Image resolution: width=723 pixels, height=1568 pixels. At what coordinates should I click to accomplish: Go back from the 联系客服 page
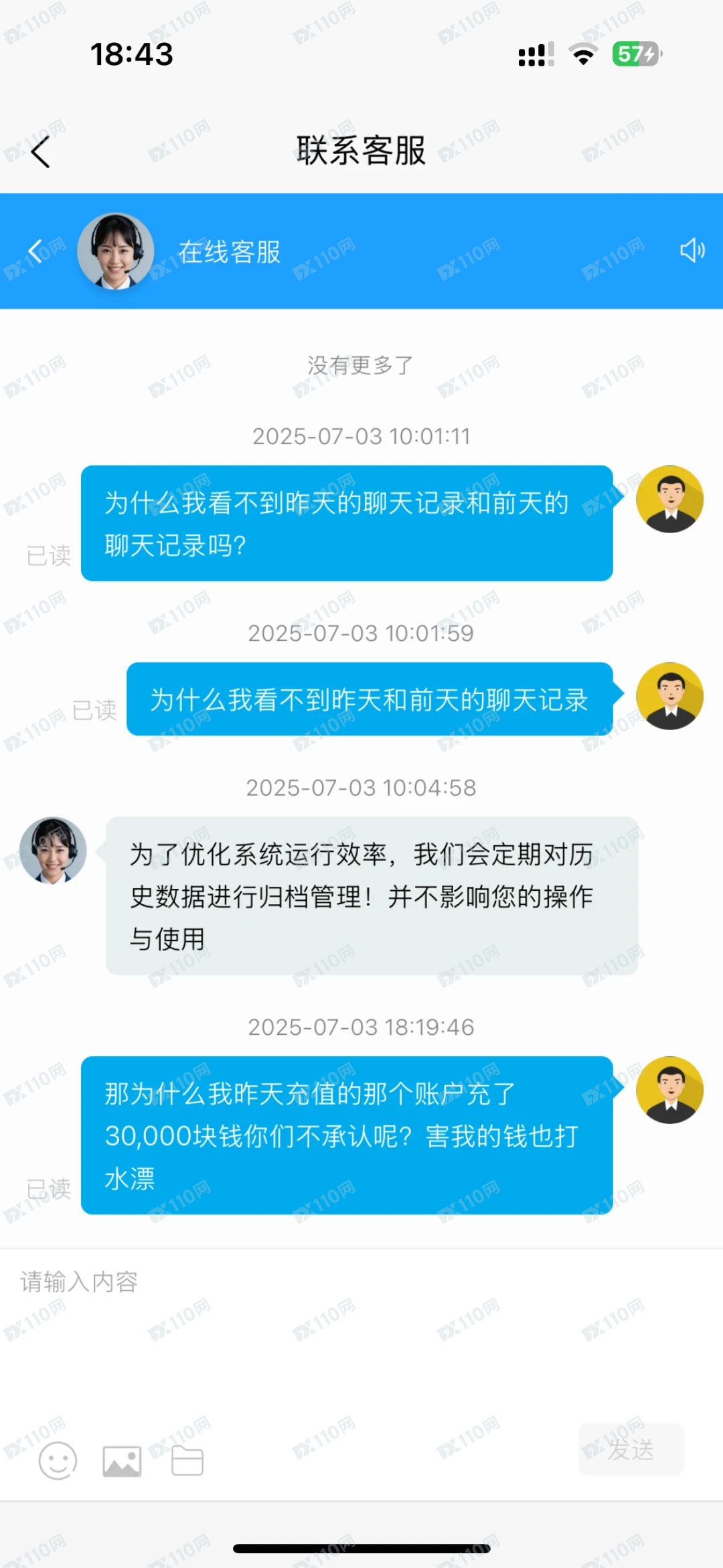[41, 151]
